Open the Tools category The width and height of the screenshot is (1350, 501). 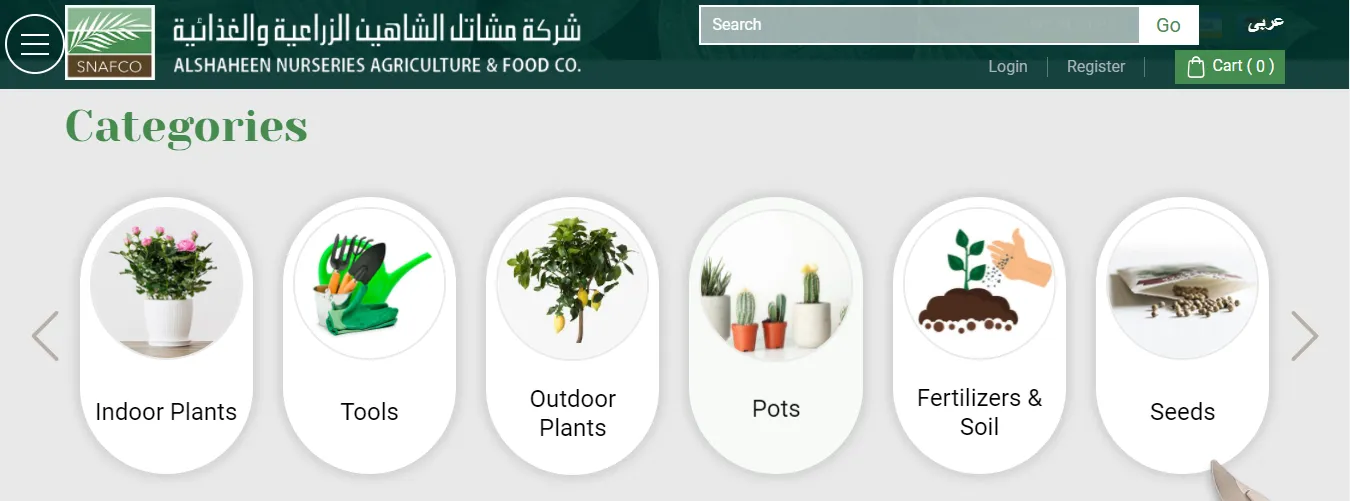(369, 335)
